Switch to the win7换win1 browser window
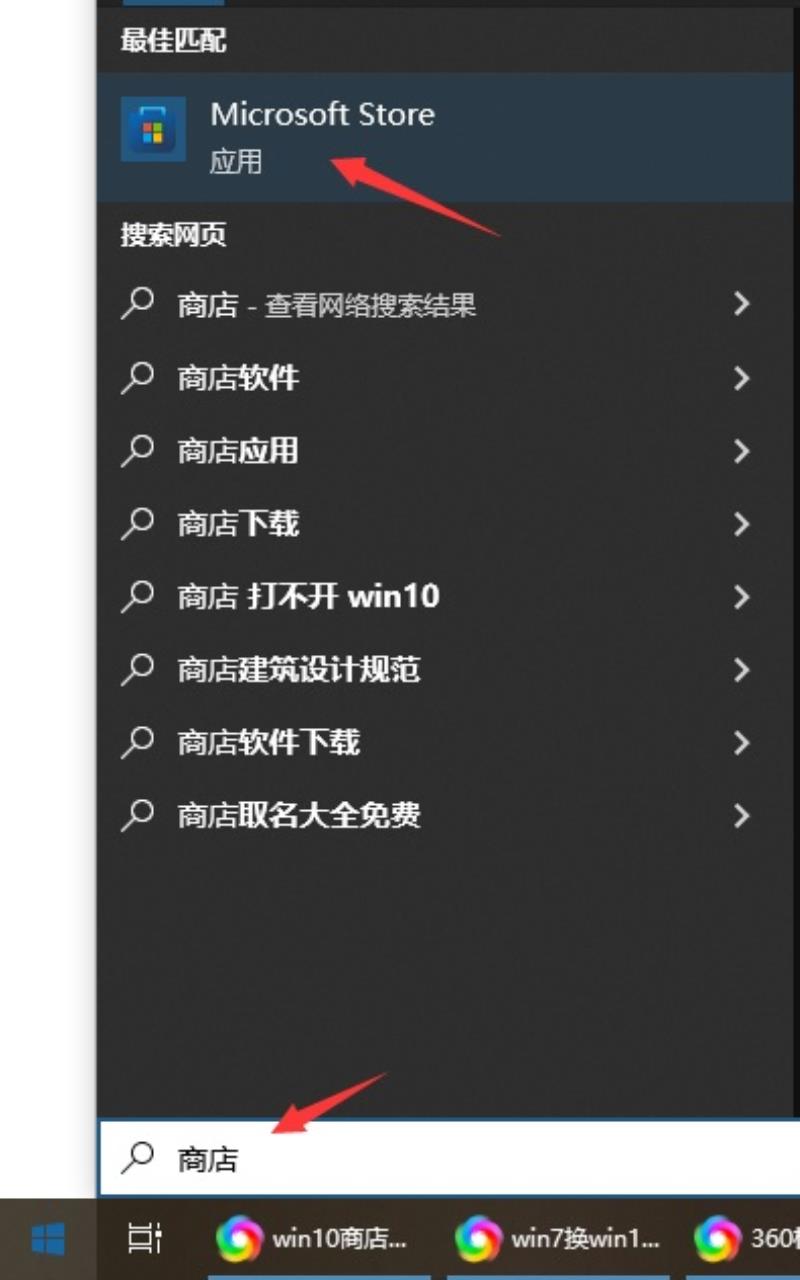Image resolution: width=800 pixels, height=1280 pixels. coord(558,1239)
